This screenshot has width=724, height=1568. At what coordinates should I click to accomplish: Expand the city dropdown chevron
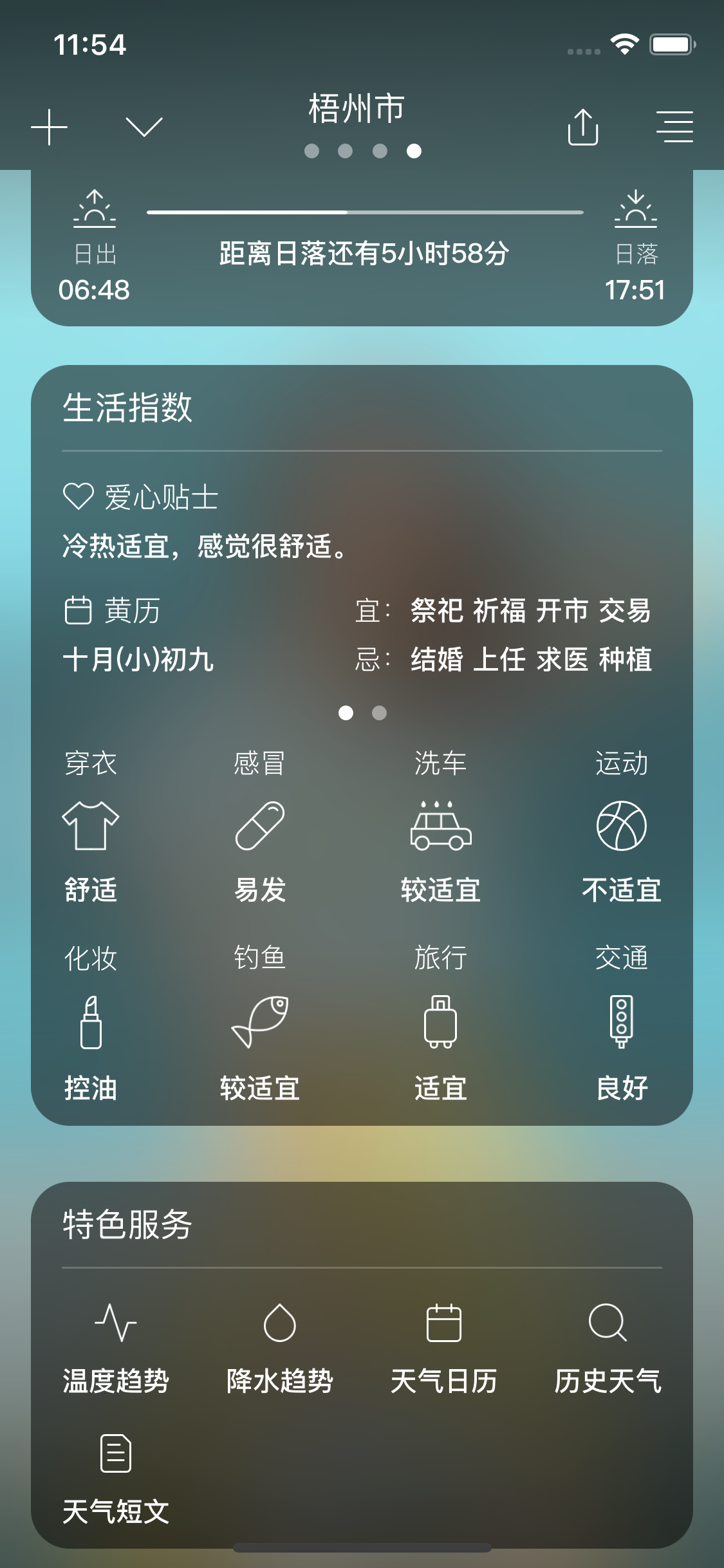pyautogui.click(x=144, y=127)
